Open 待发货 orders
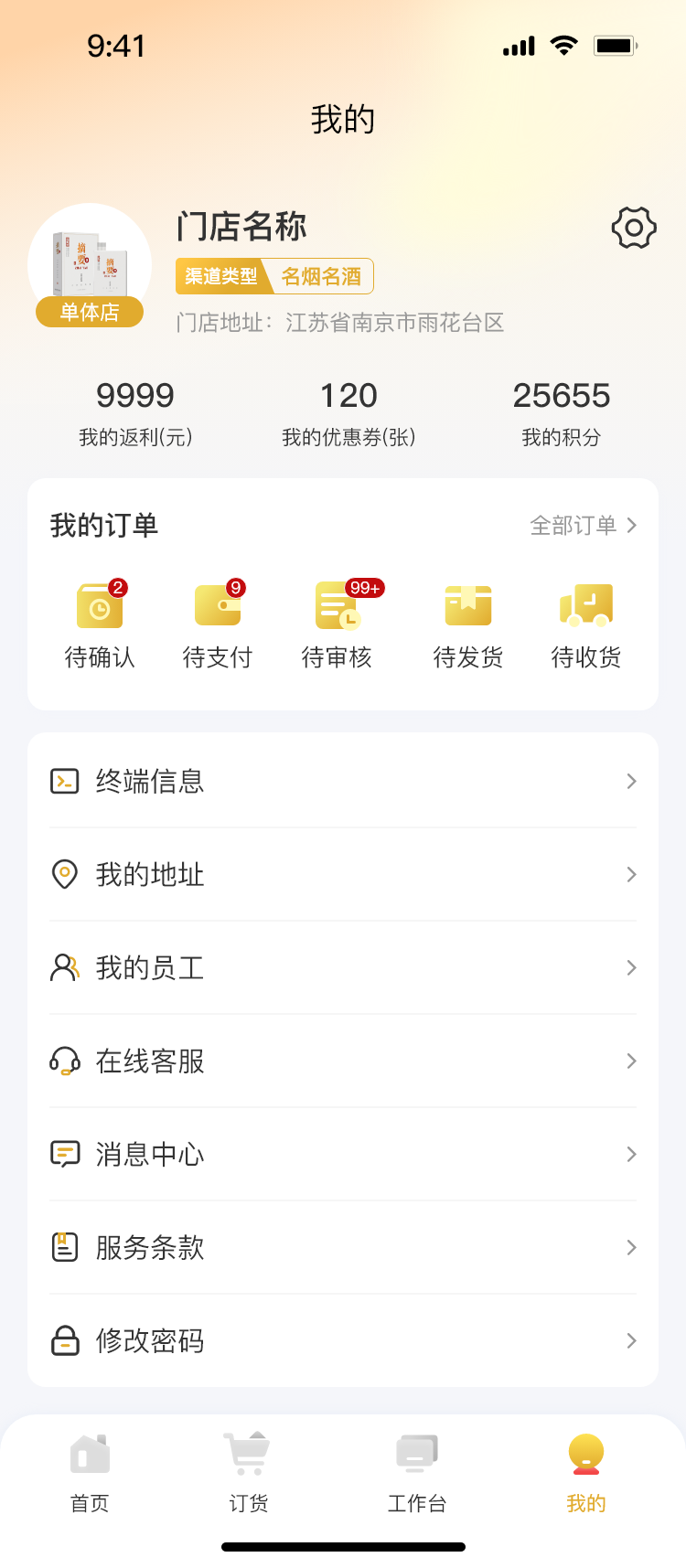Screen dimensions: 686x1568 coord(467,626)
